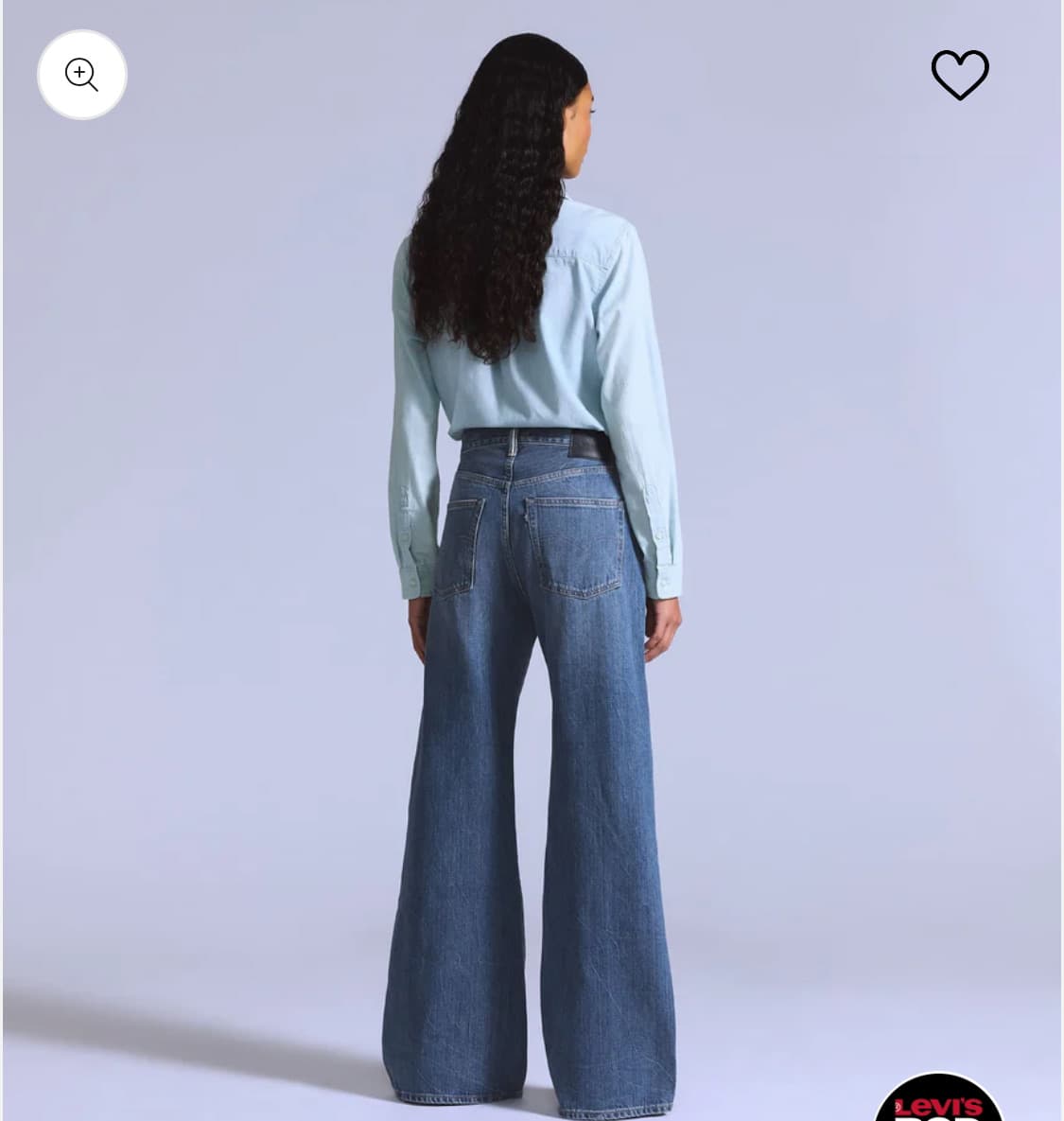Viewport: 1064px width, 1121px height.
Task: Click the white circle around the magnifier
Action: 81,75
